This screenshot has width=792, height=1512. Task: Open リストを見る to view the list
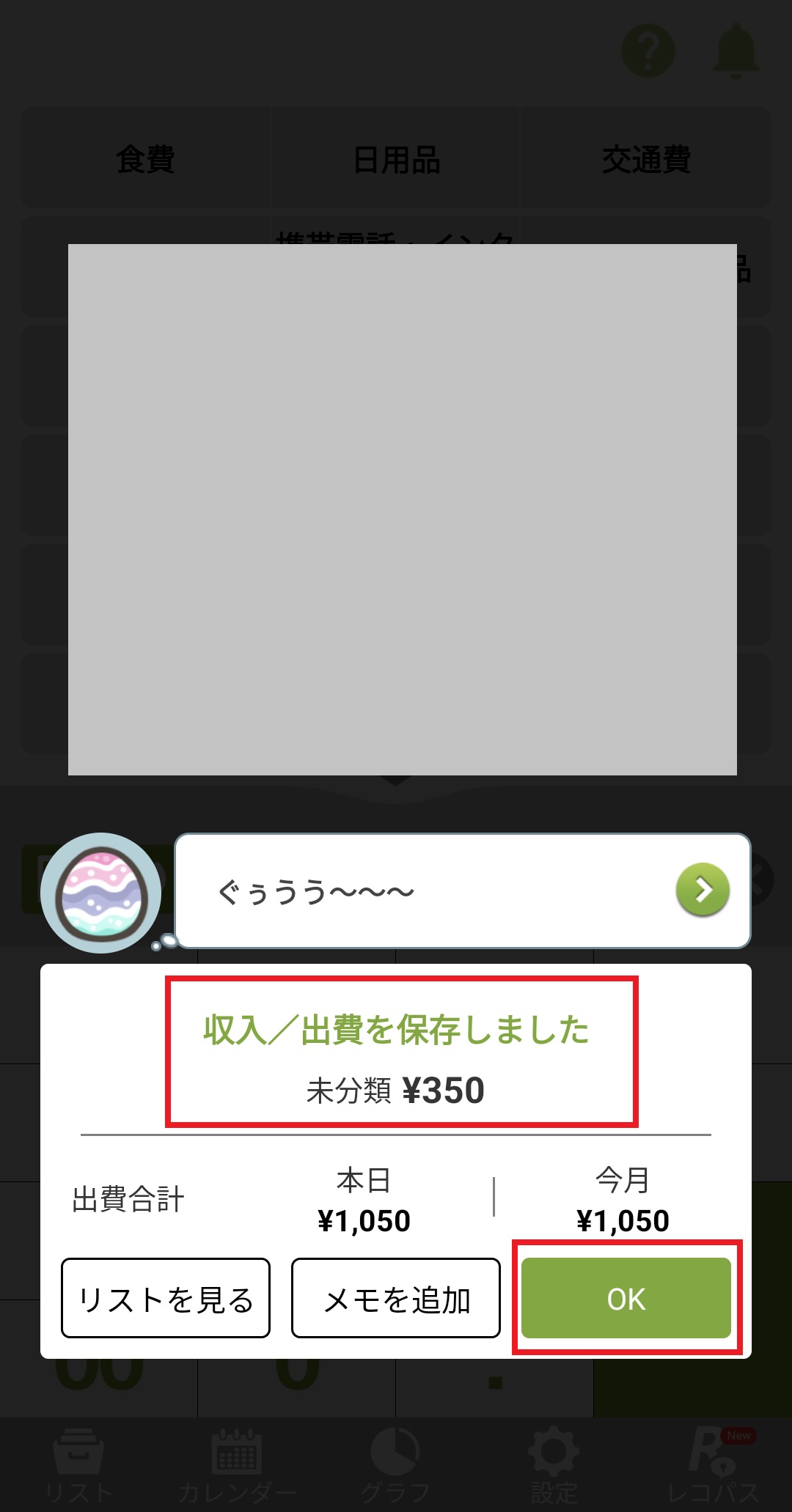click(x=166, y=1298)
